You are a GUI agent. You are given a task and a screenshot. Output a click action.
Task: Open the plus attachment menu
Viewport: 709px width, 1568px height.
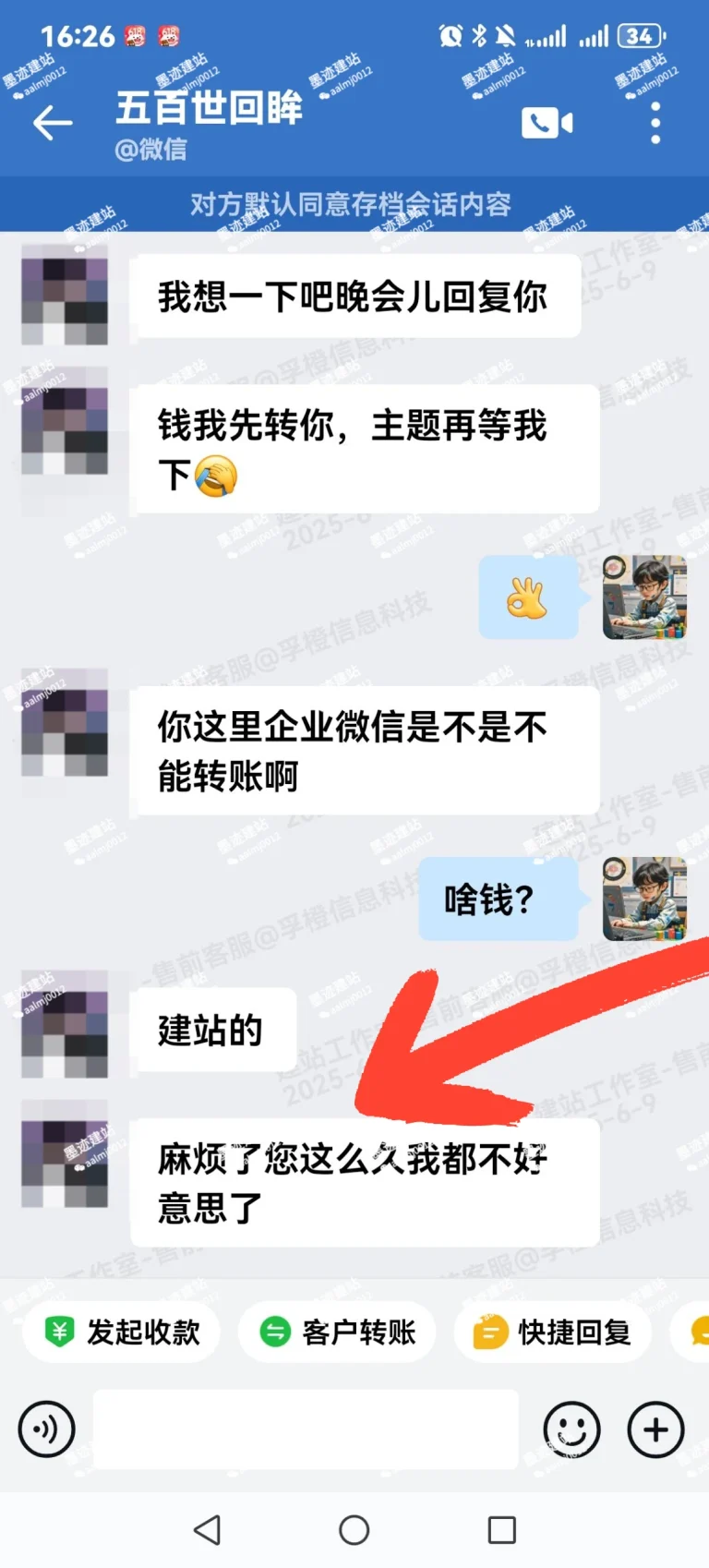tap(655, 1429)
